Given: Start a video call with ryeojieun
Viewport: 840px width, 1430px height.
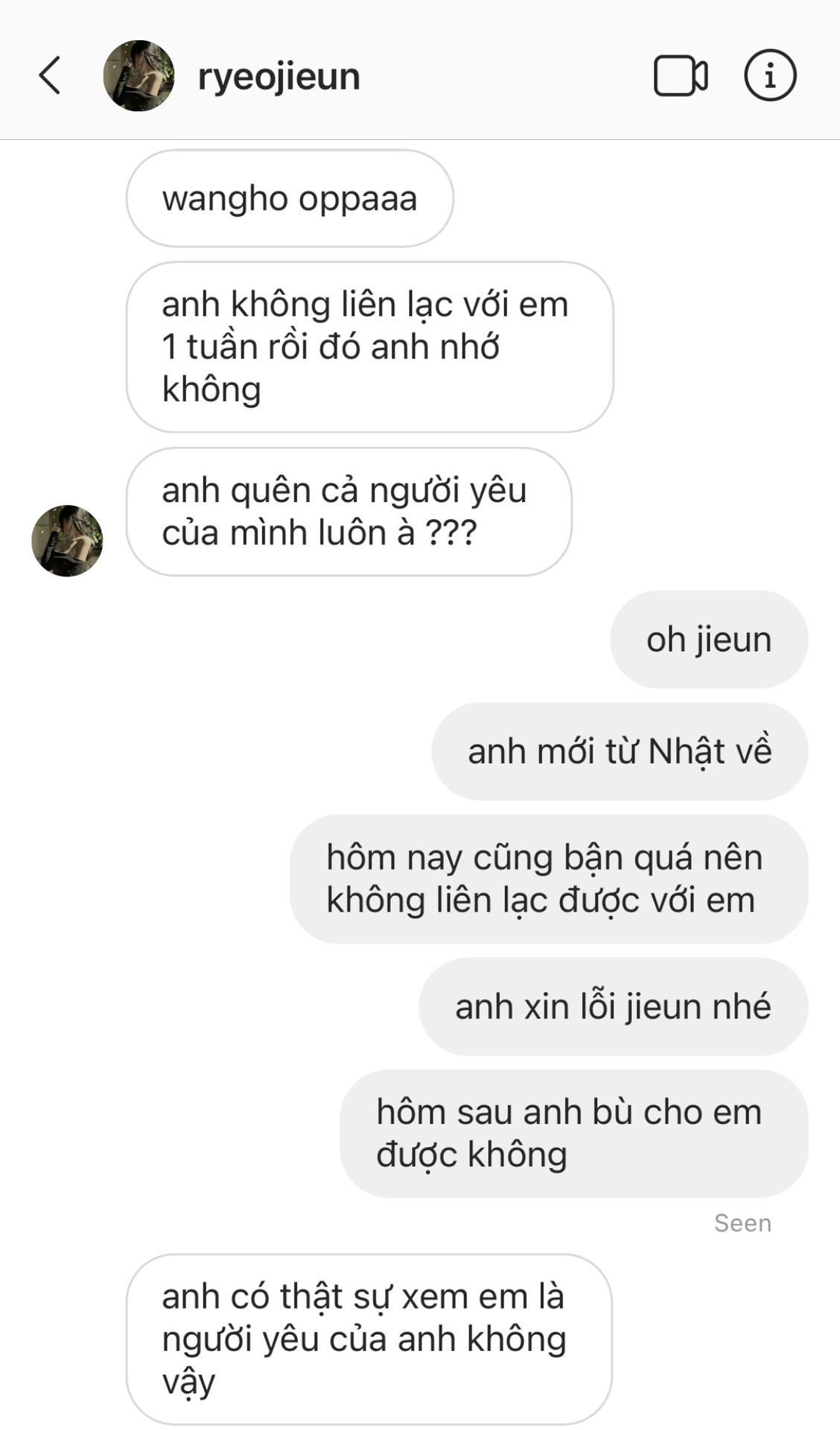Looking at the screenshot, I should click(x=680, y=76).
